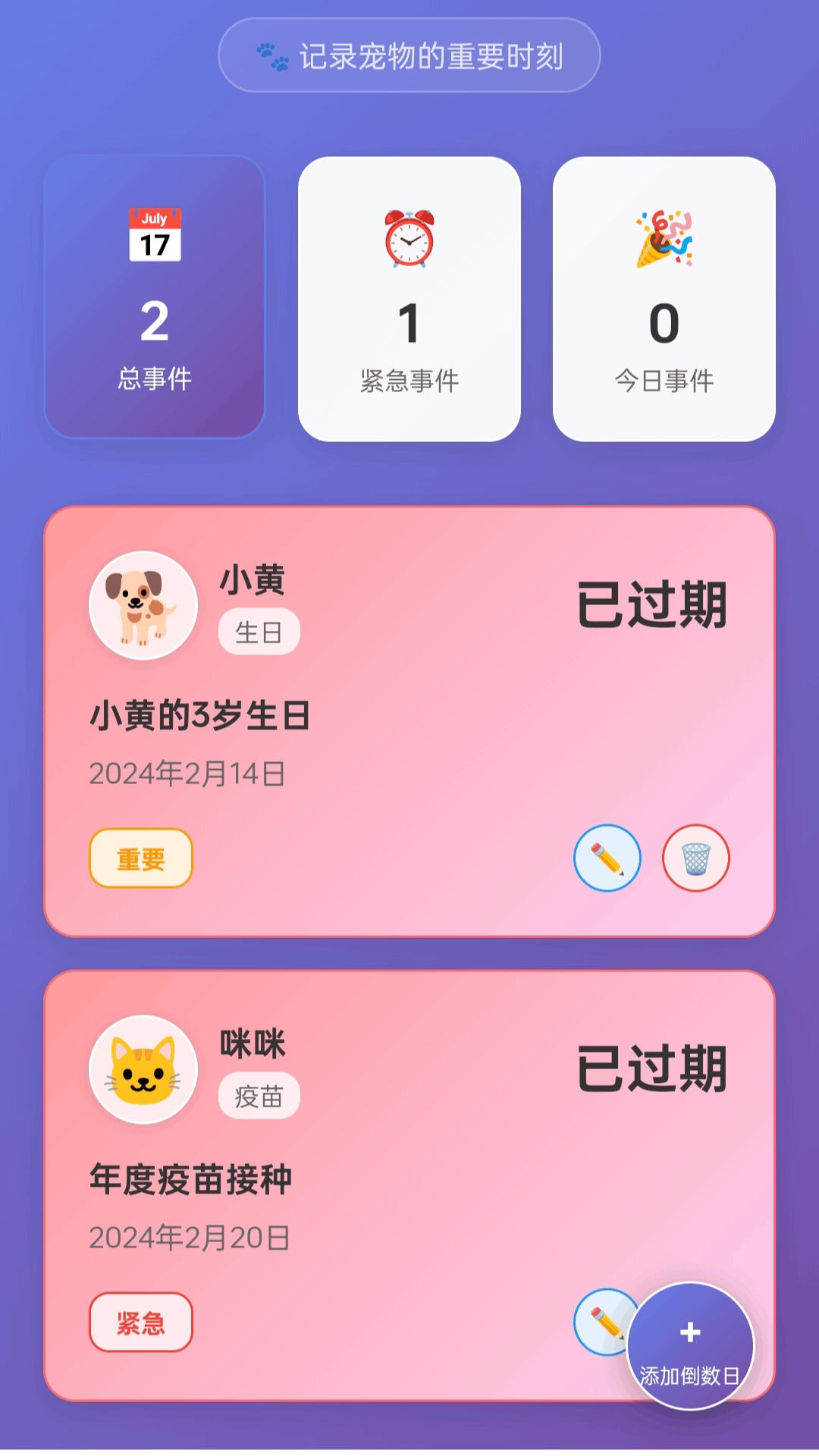The width and height of the screenshot is (819, 1456).
Task: Open the 年度疫苗接种 event card
Action: pos(409,1185)
